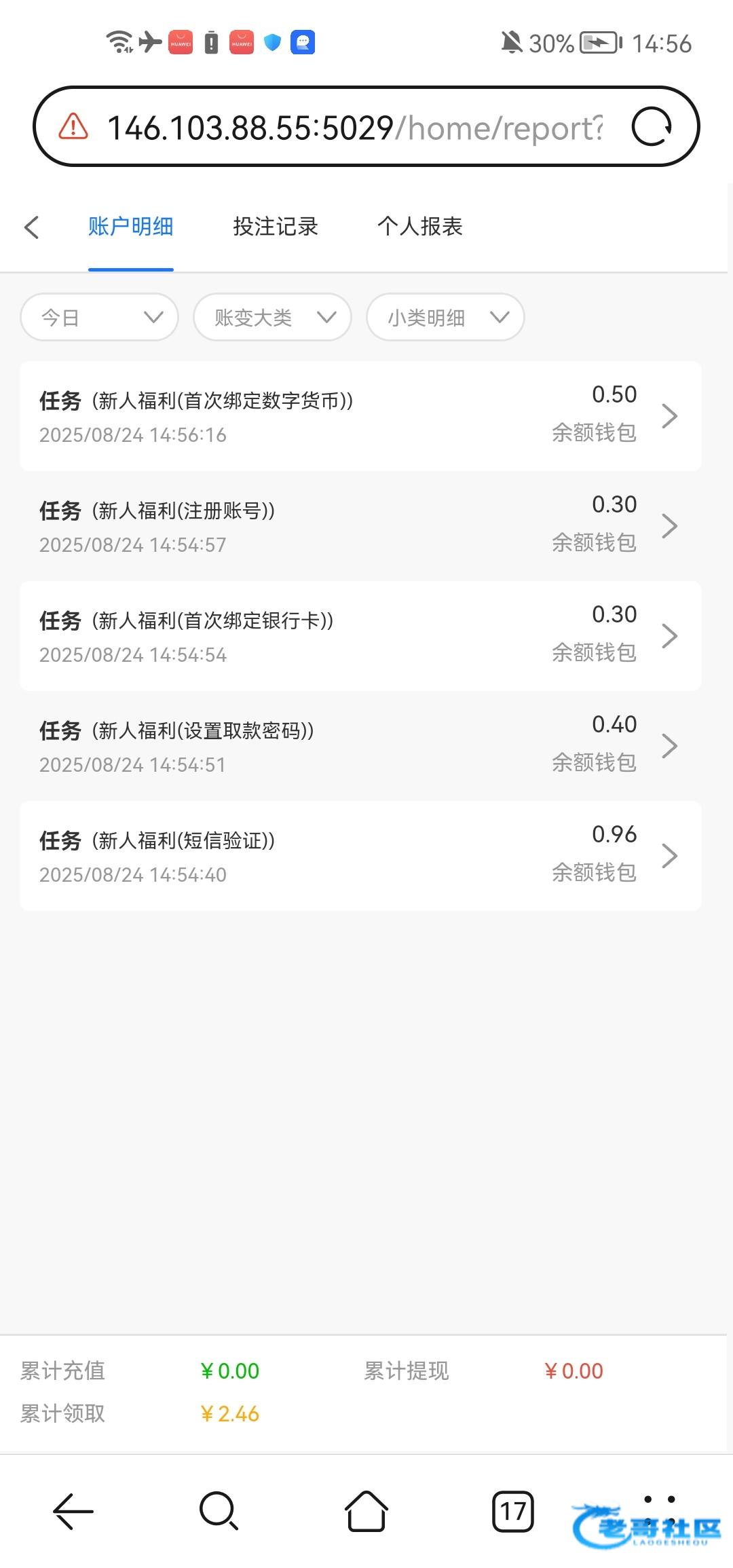Screen dimensions: 733x1568
Task: Open the 短信验证 task record
Action: (x=360, y=856)
